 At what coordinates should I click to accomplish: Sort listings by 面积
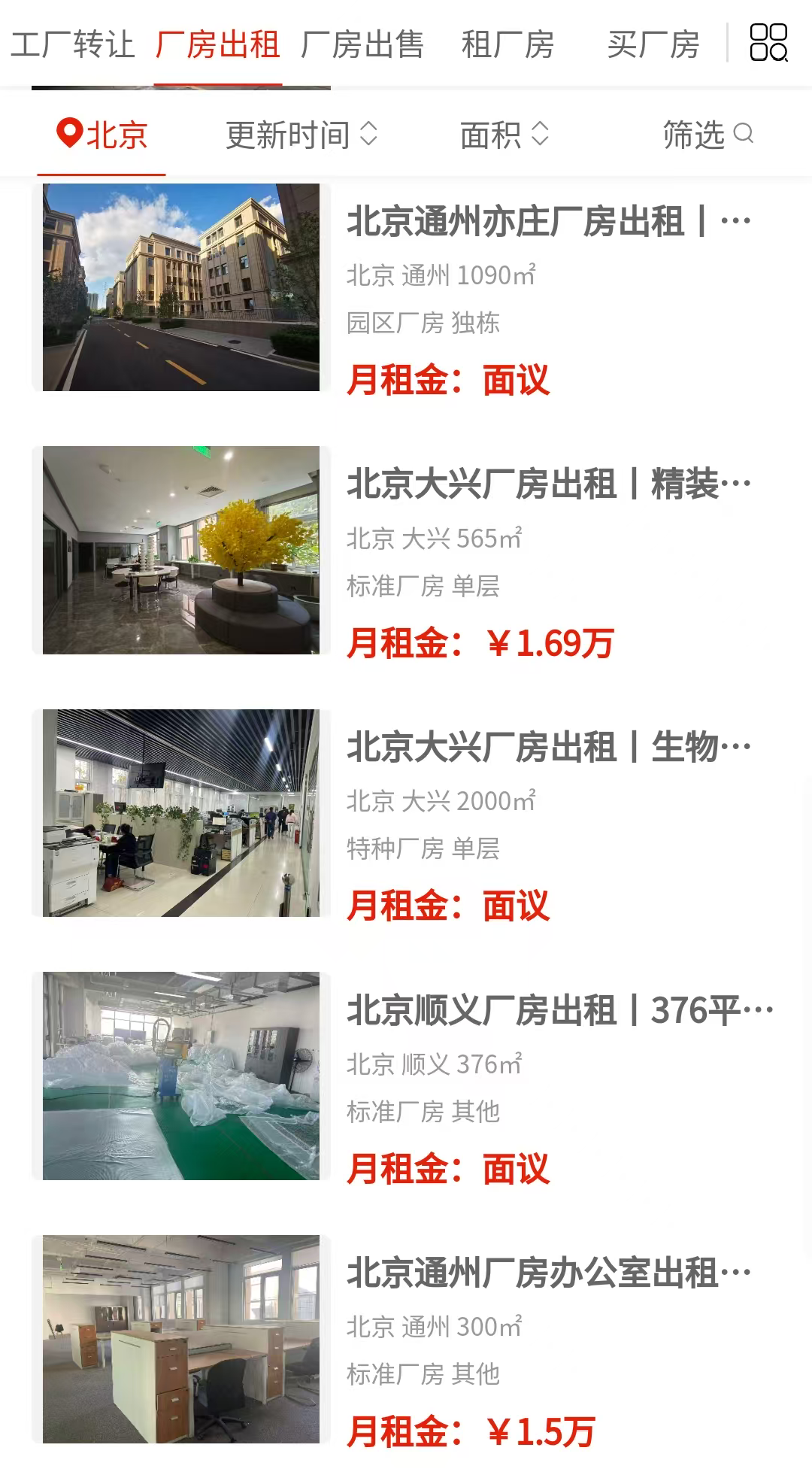[x=504, y=135]
